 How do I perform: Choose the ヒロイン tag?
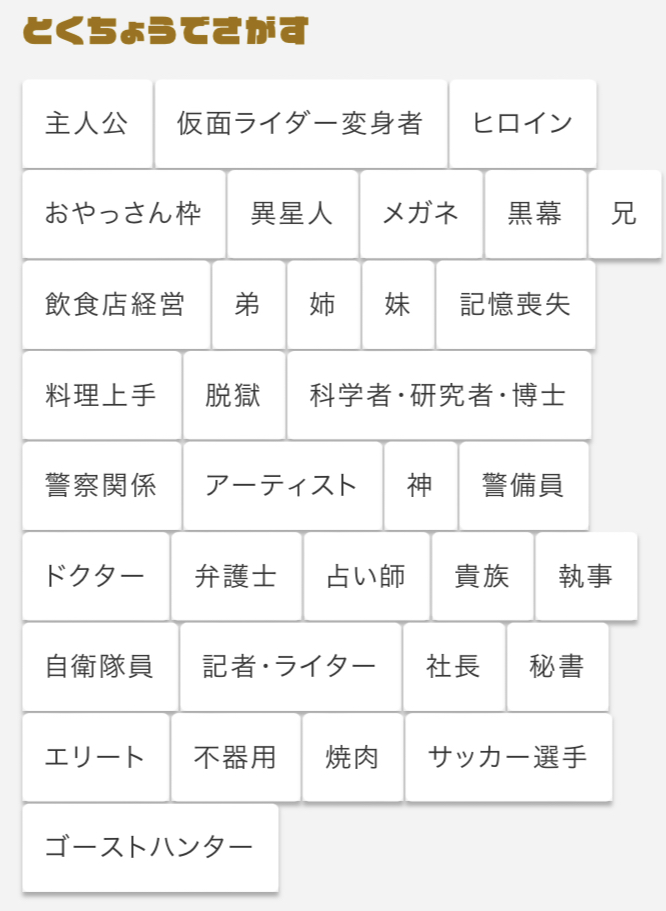(x=523, y=124)
